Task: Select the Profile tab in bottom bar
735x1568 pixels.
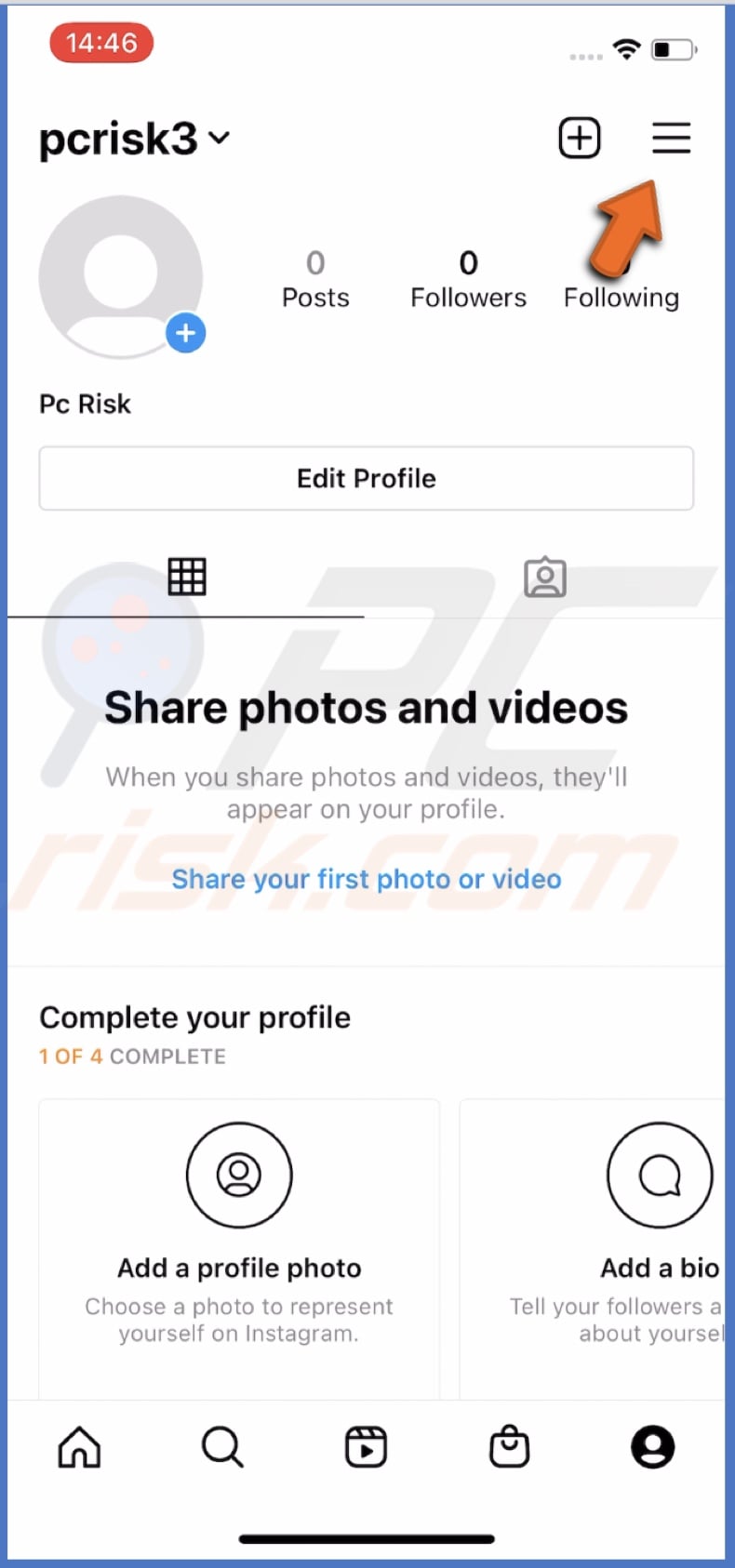Action: pos(652,1447)
